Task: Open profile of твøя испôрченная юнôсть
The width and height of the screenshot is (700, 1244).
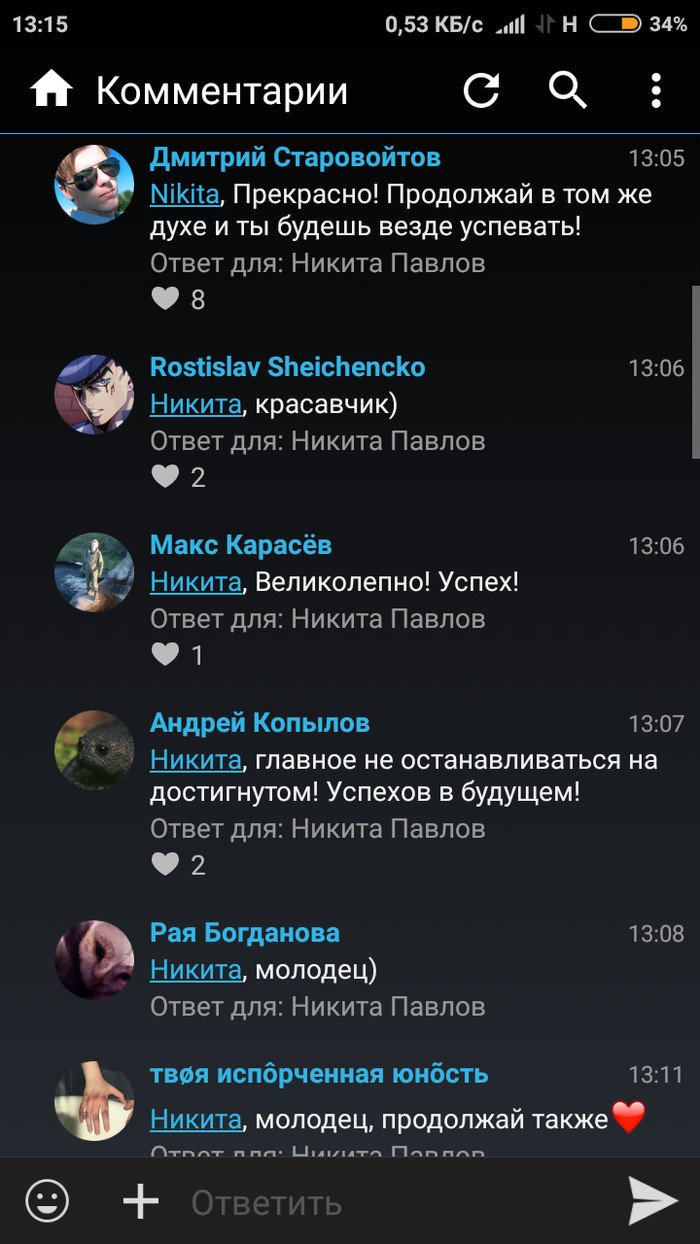Action: (319, 1074)
